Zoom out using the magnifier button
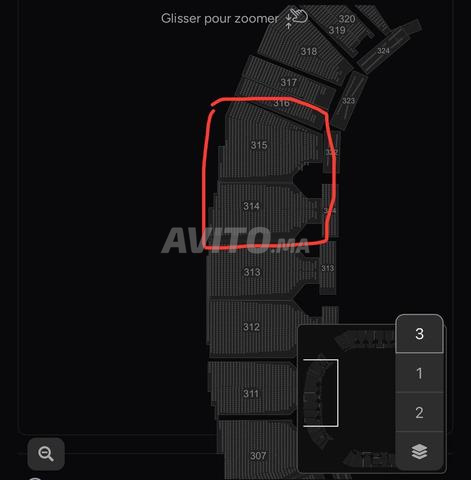This screenshot has height=480, width=471. (46, 454)
